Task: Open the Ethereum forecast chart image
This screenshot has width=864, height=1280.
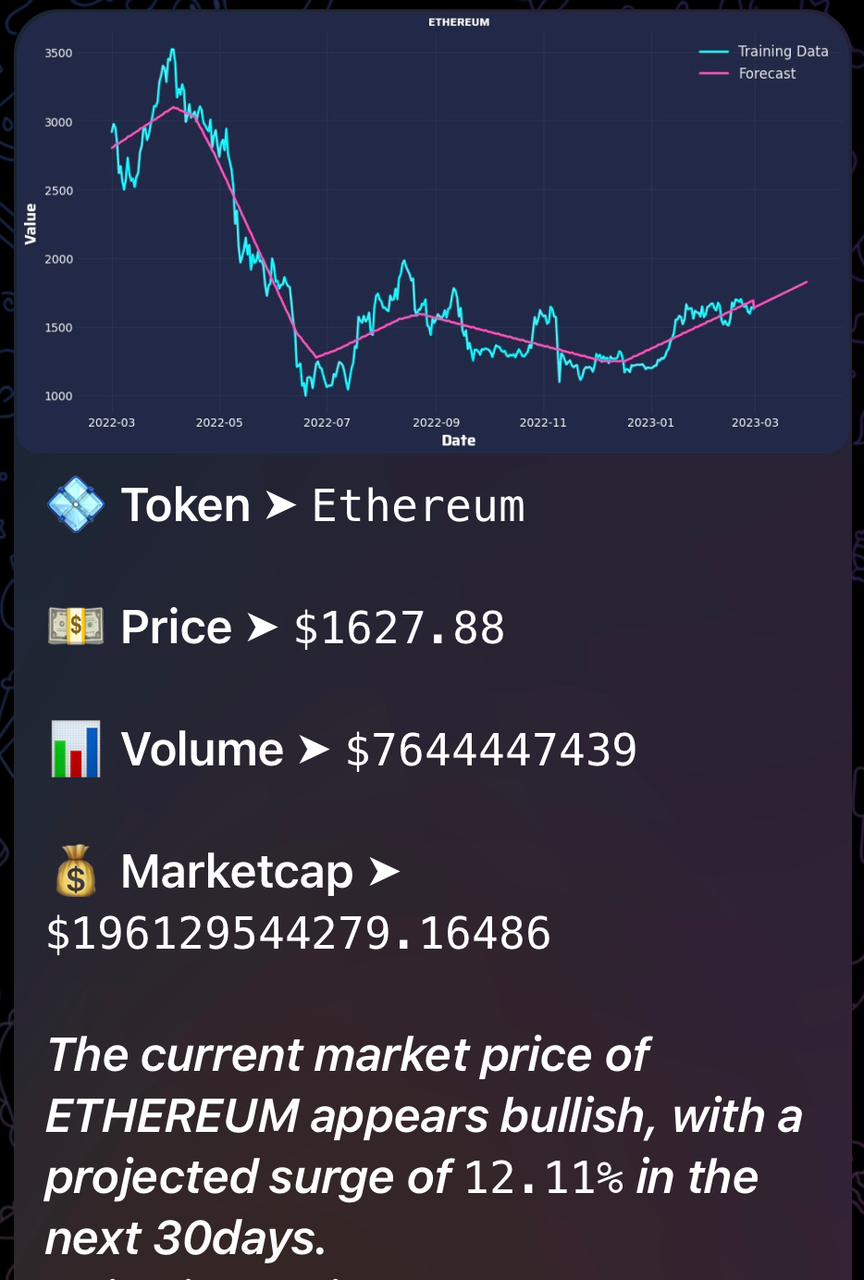Action: [x=432, y=232]
